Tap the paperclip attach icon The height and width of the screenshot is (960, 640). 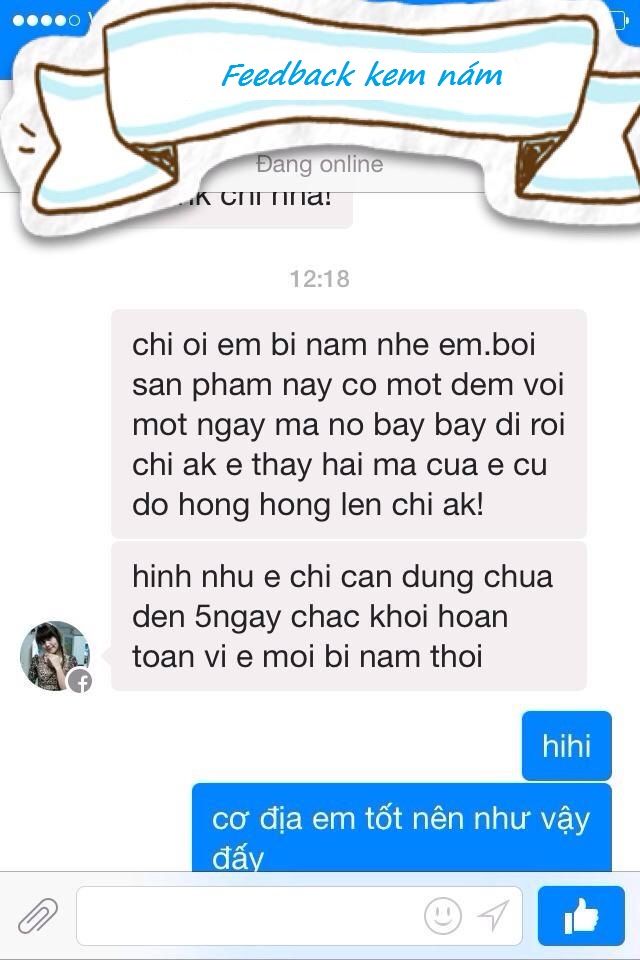pos(37,915)
